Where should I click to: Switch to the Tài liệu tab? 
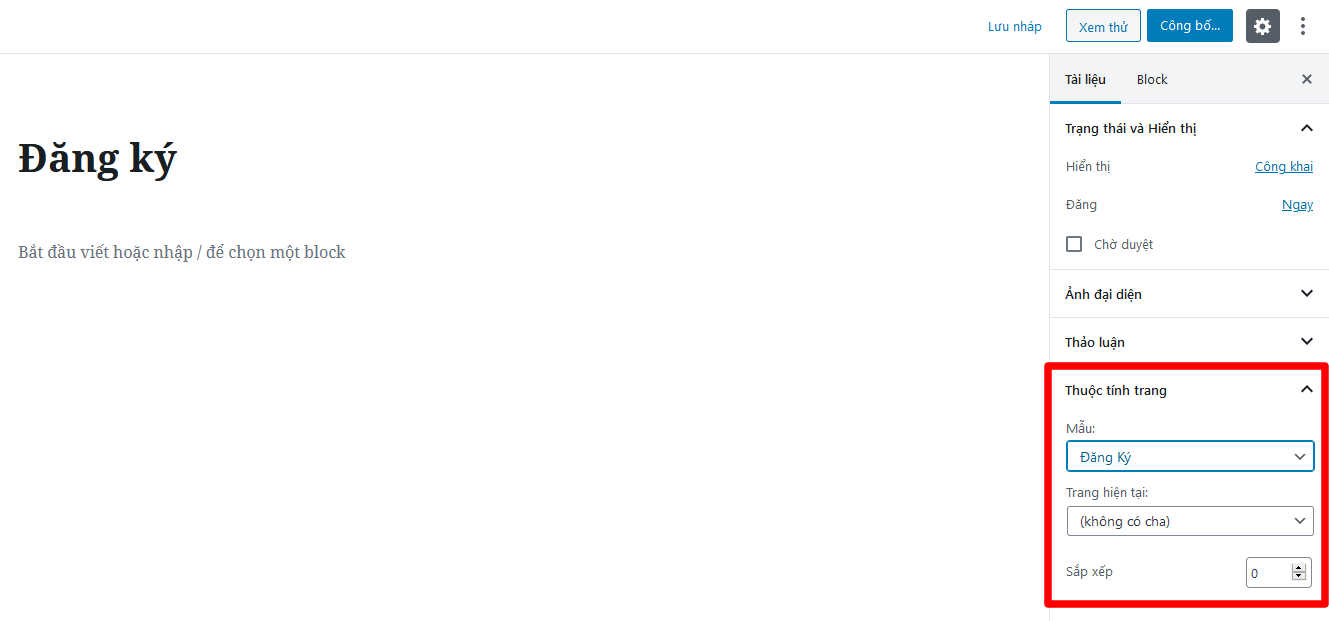pyautogui.click(x=1085, y=79)
